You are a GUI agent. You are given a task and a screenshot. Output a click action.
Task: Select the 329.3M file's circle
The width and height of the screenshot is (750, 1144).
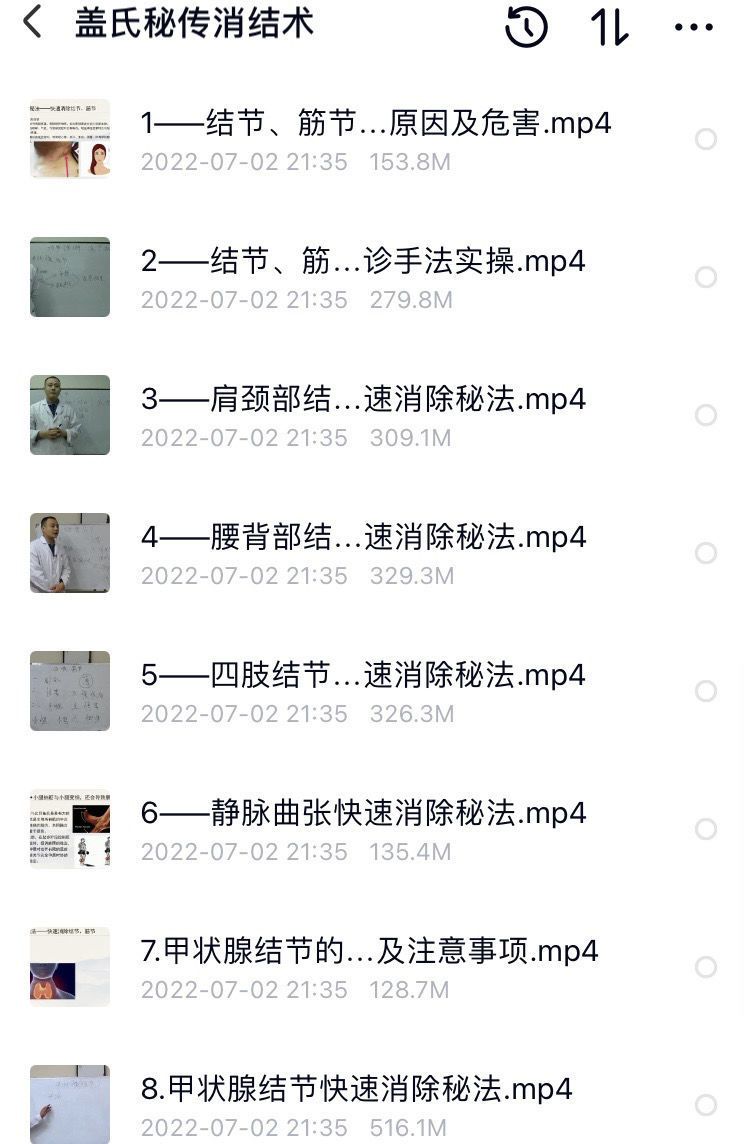tap(706, 554)
